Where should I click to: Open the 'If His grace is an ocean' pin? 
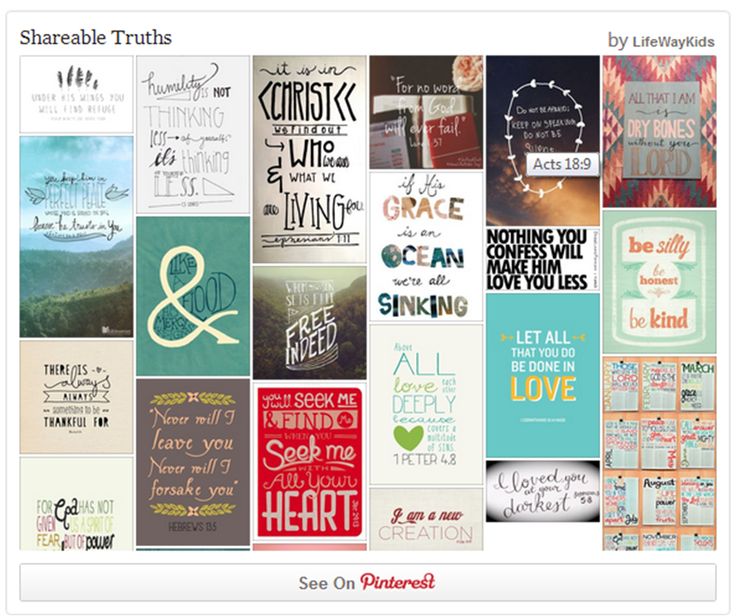pyautogui.click(x=426, y=246)
